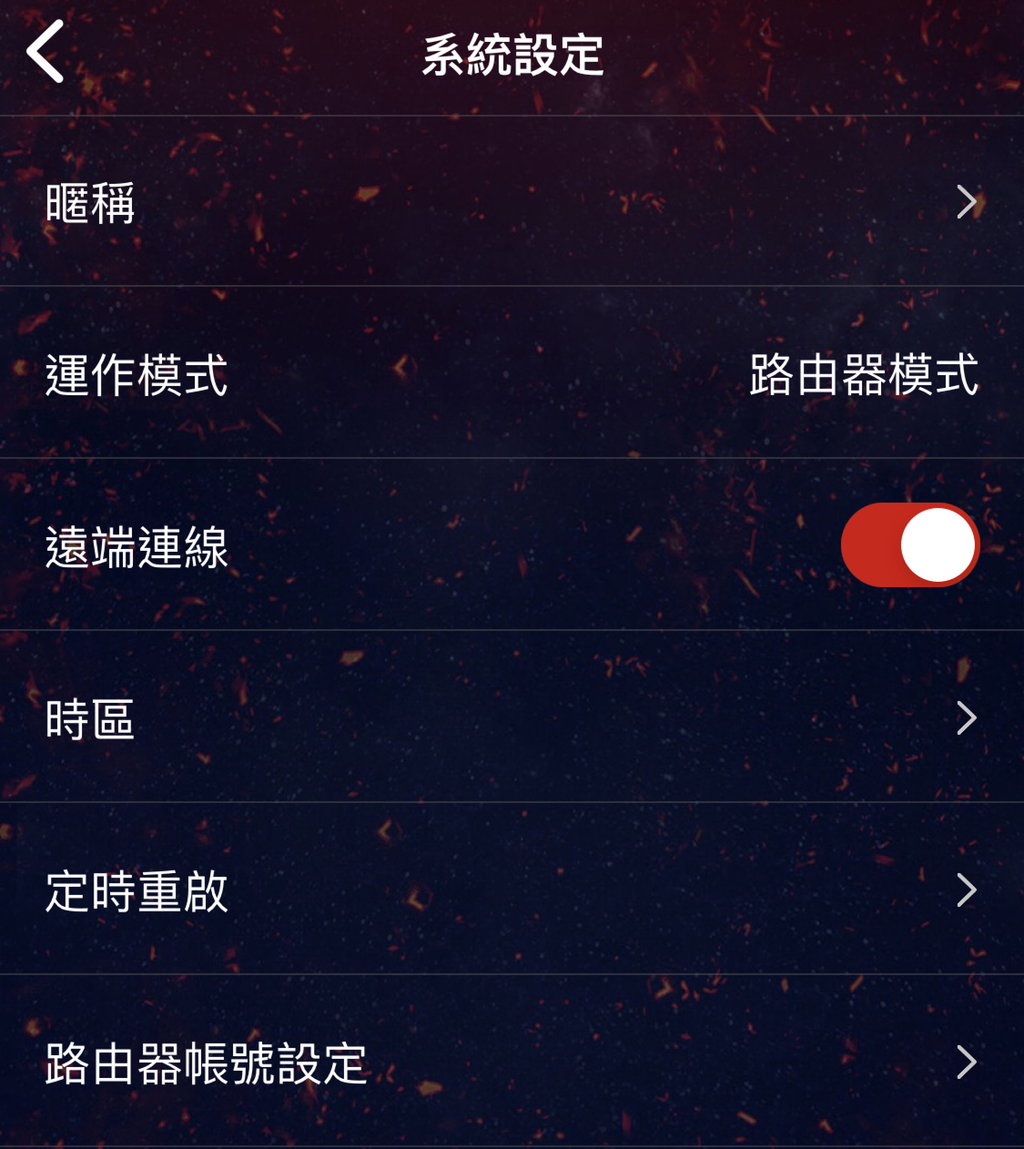This screenshot has height=1149, width=1024.
Task: Select the 暱稱 label text
Action: click(x=89, y=202)
